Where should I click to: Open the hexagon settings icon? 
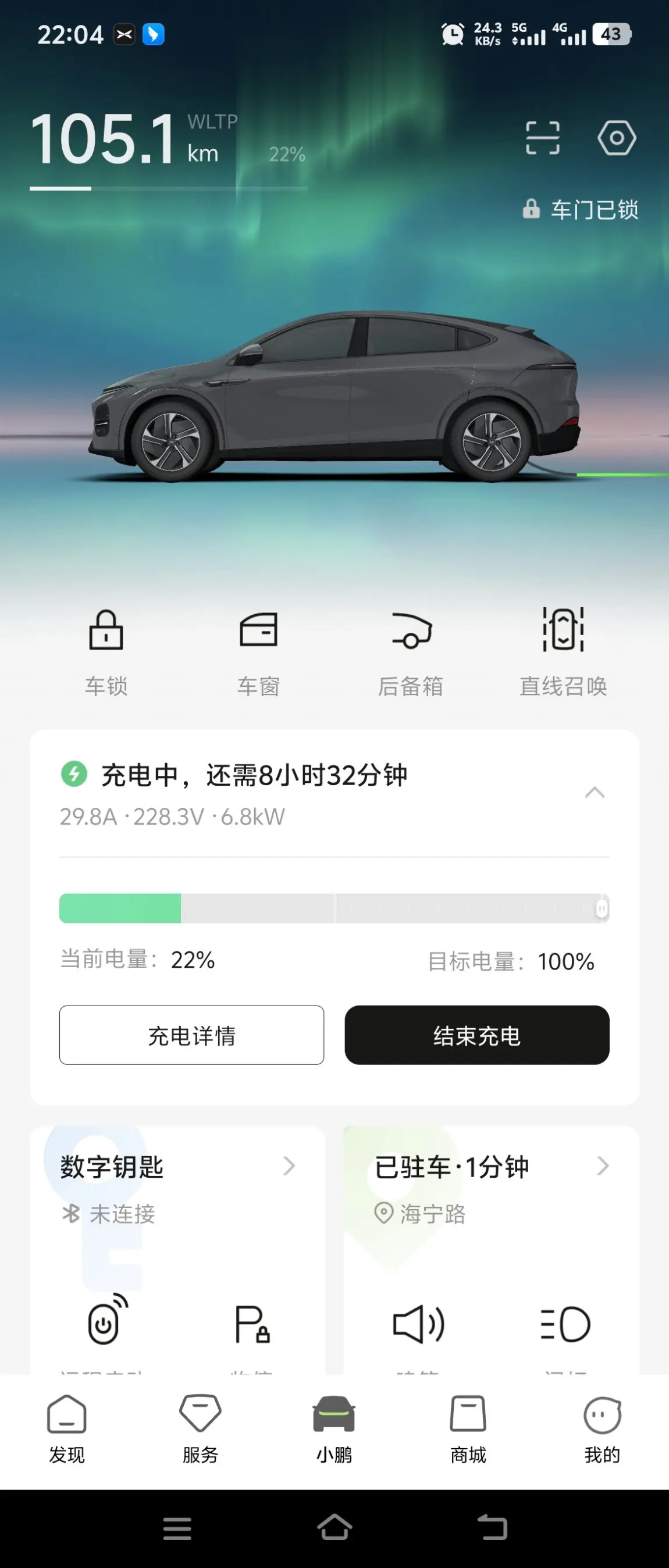[616, 138]
